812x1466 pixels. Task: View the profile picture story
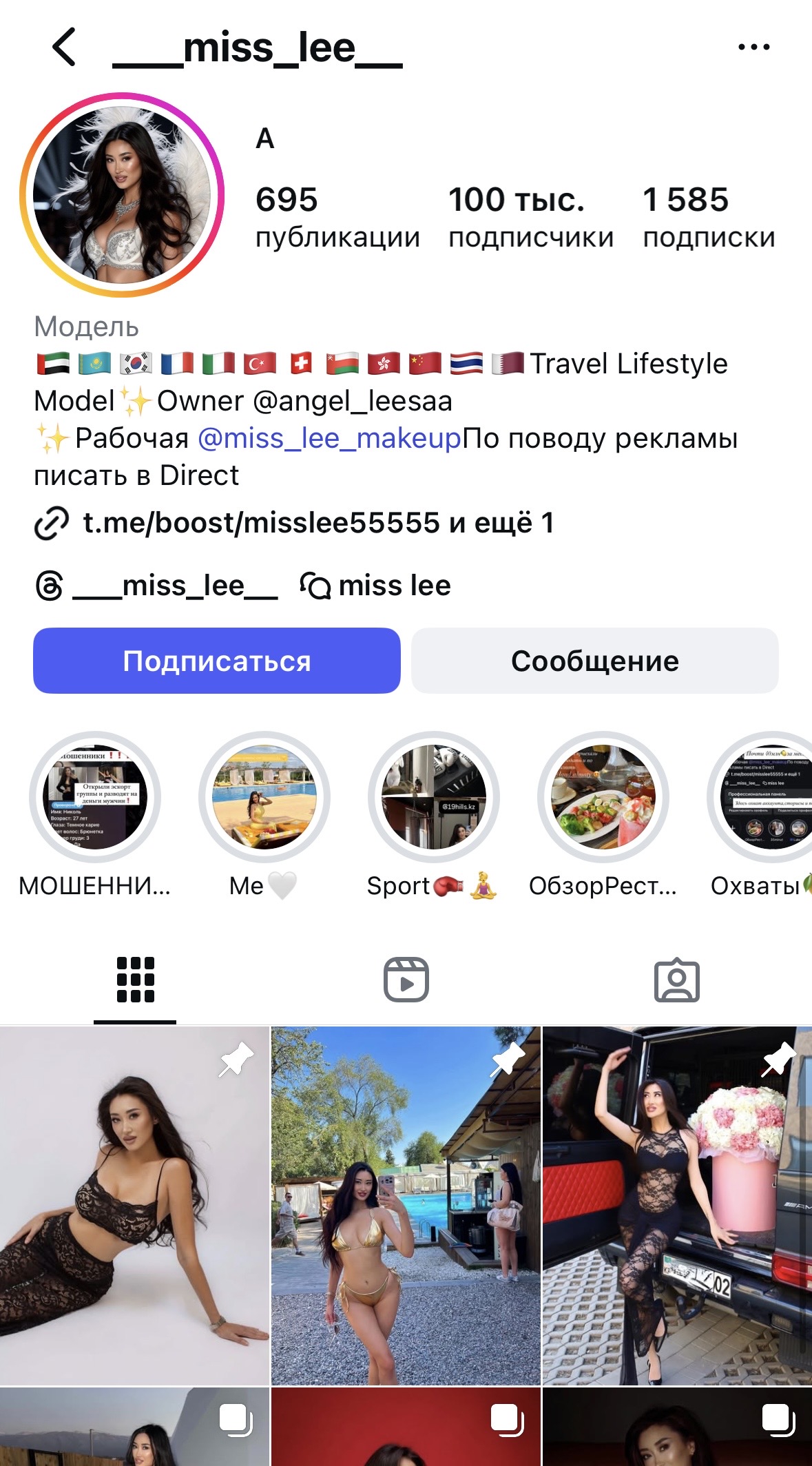[123, 195]
